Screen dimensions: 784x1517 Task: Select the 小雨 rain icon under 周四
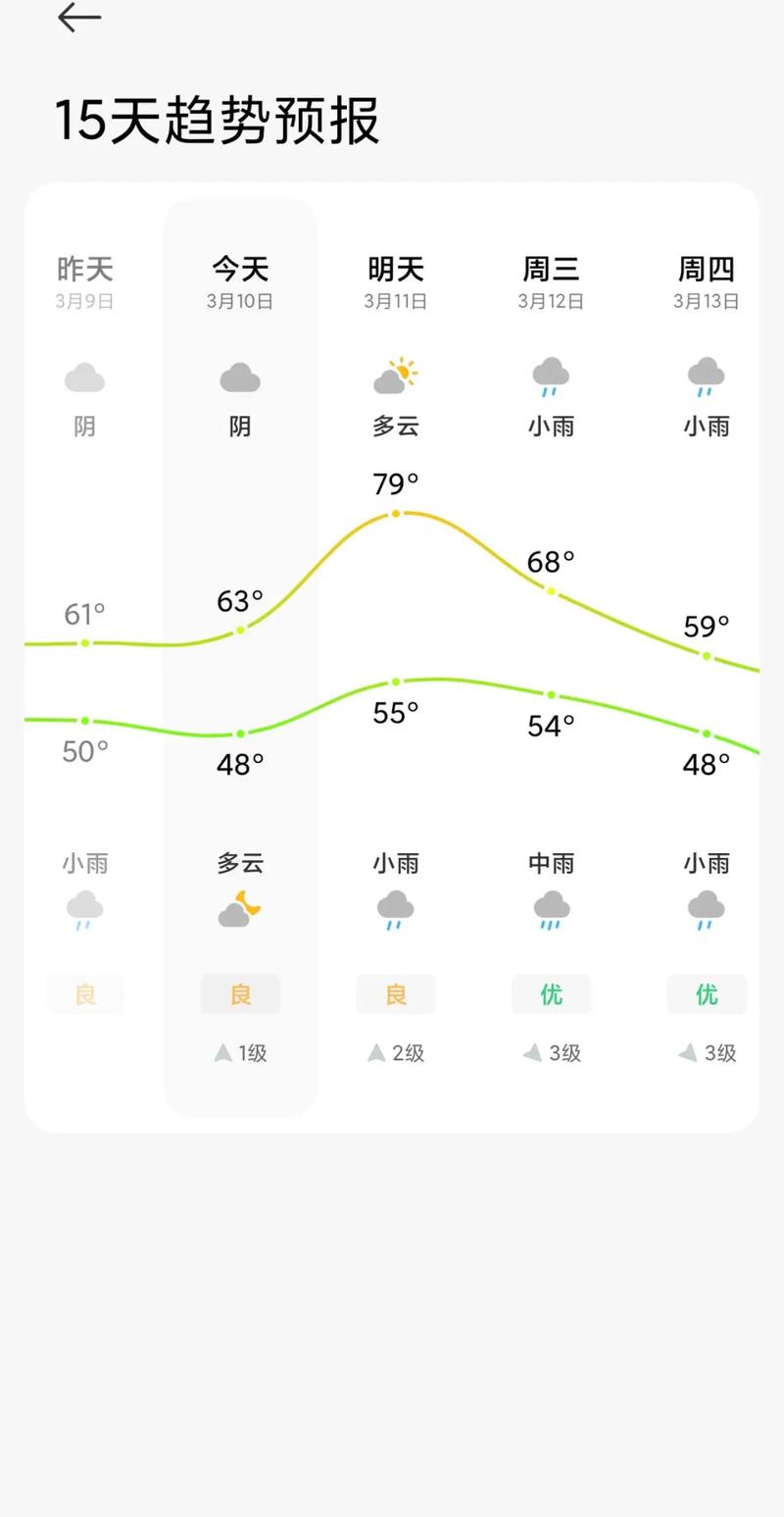tap(707, 376)
